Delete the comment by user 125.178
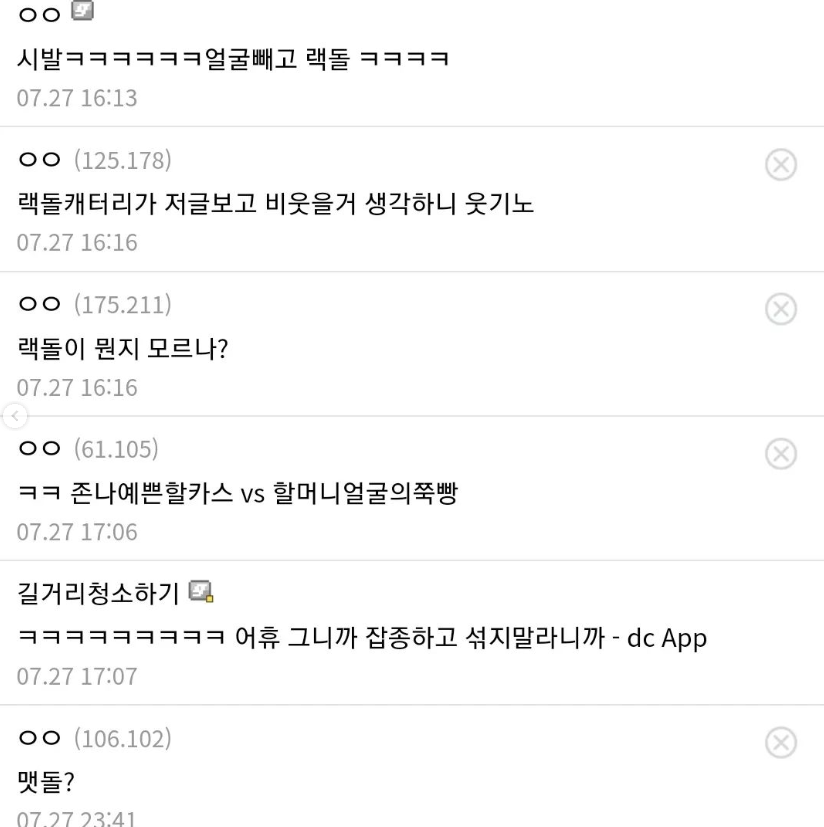Viewport: 824px width, 827px height. (780, 165)
